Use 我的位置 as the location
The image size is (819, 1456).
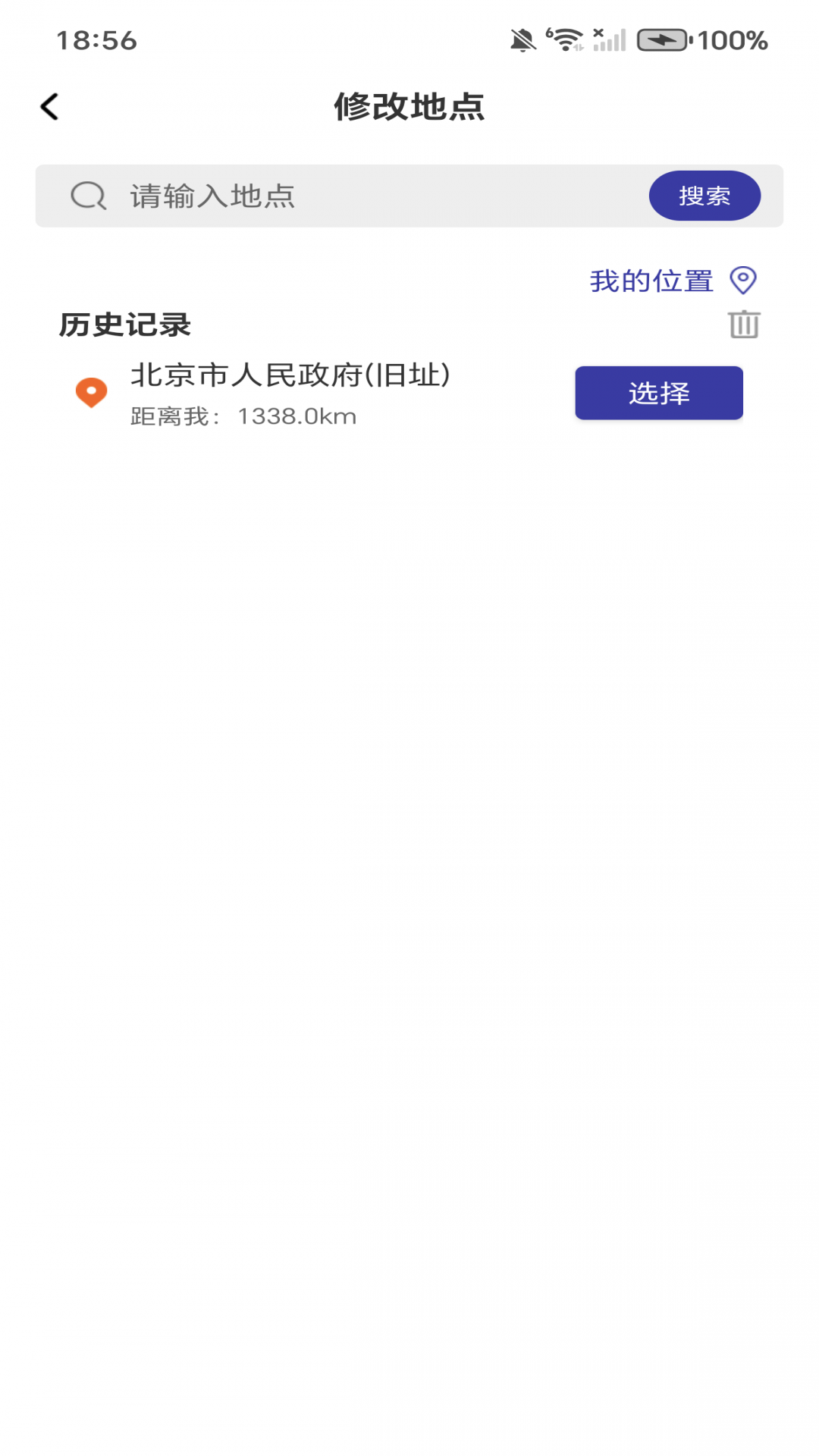672,281
